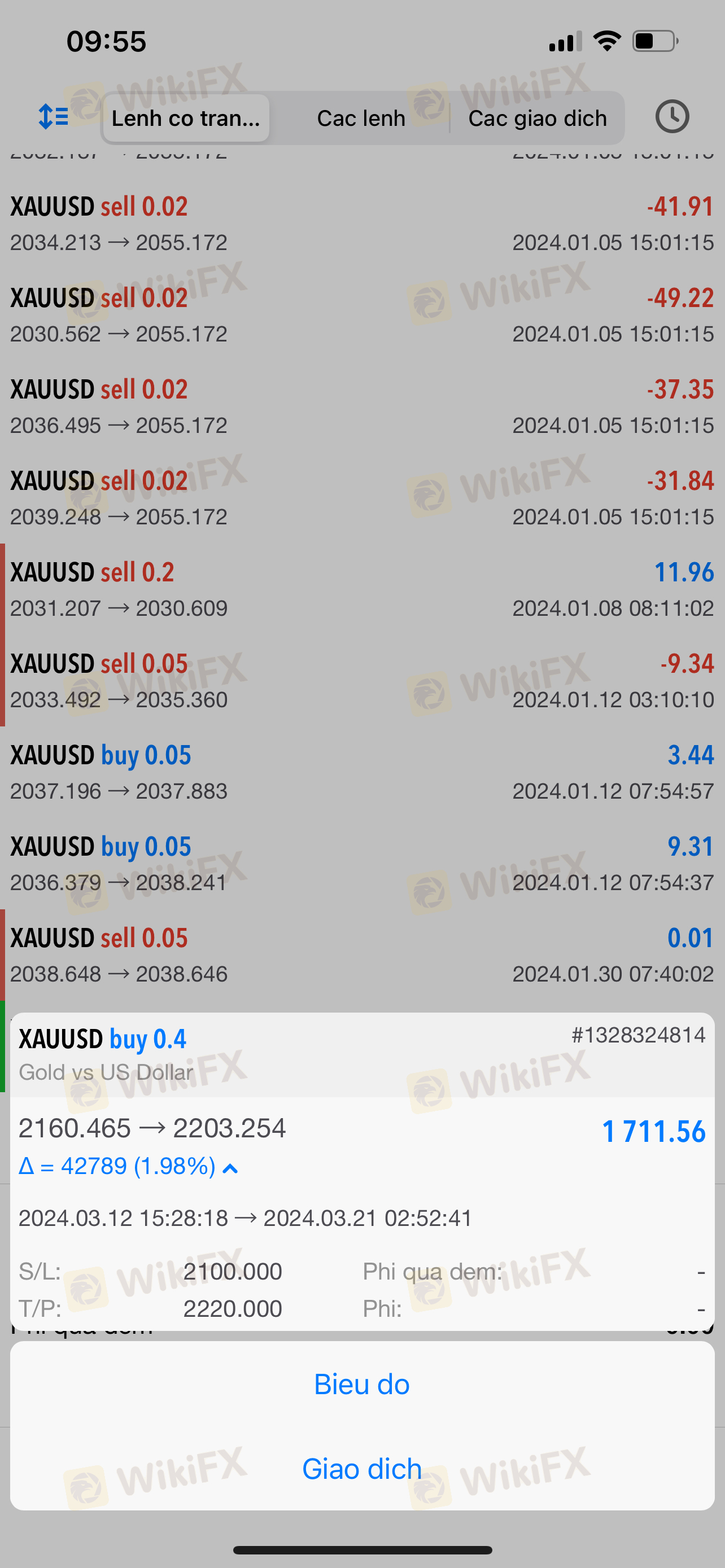Select the sell 0.05 trade with -9.34
725x1568 pixels.
[x=362, y=681]
